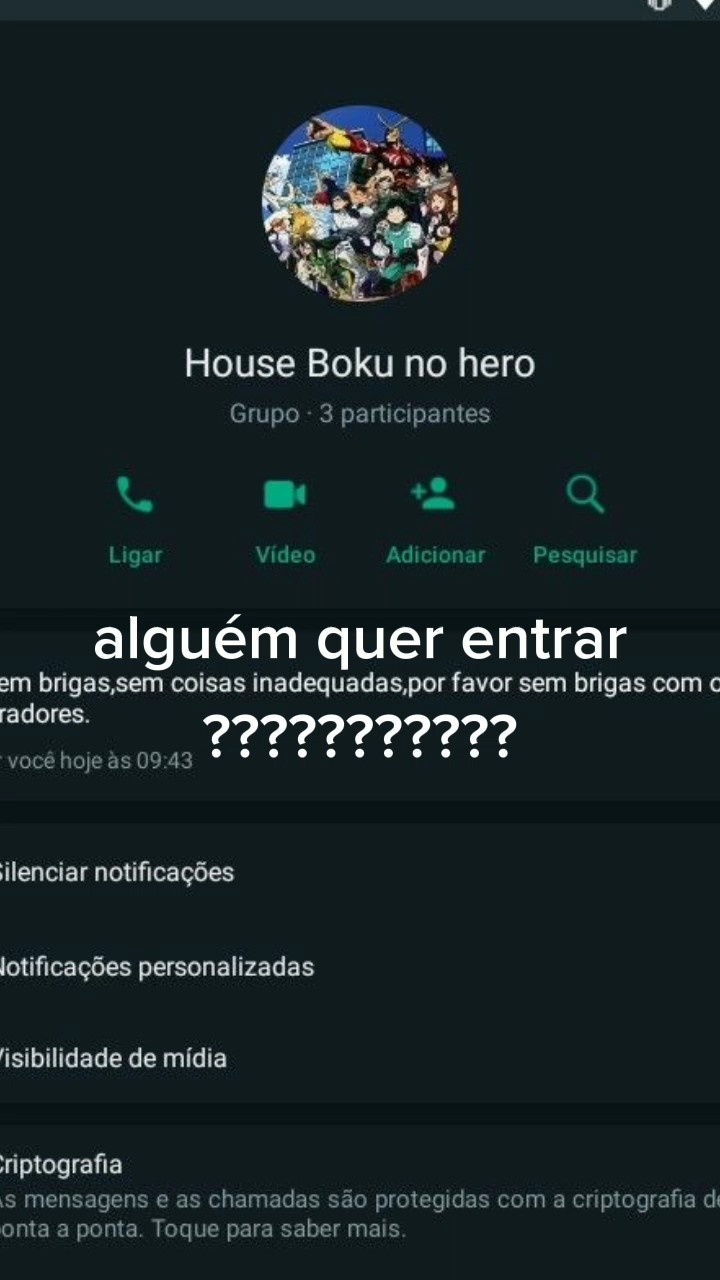Start a group Vídeo call

tap(285, 522)
